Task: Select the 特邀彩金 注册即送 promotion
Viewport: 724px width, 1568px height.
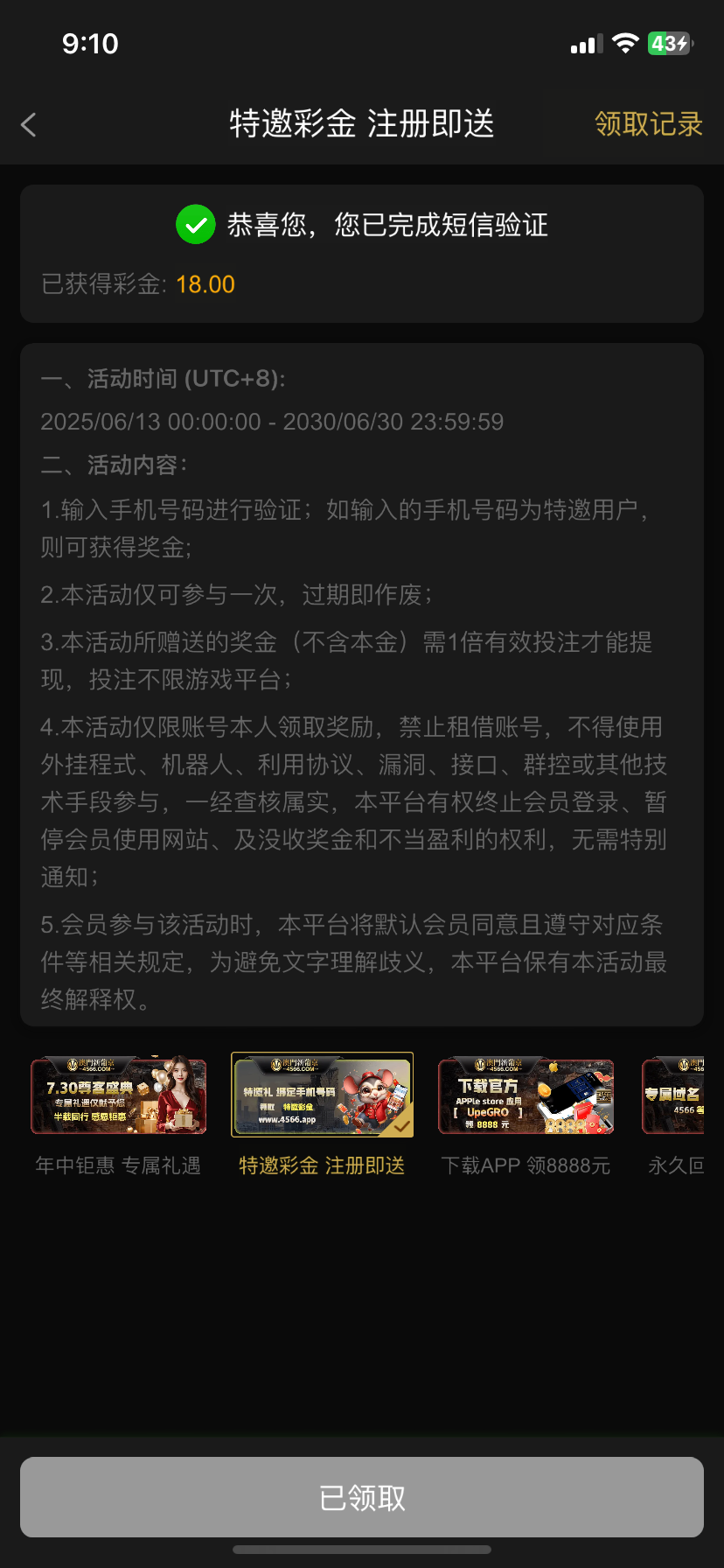Action: coord(322,1096)
